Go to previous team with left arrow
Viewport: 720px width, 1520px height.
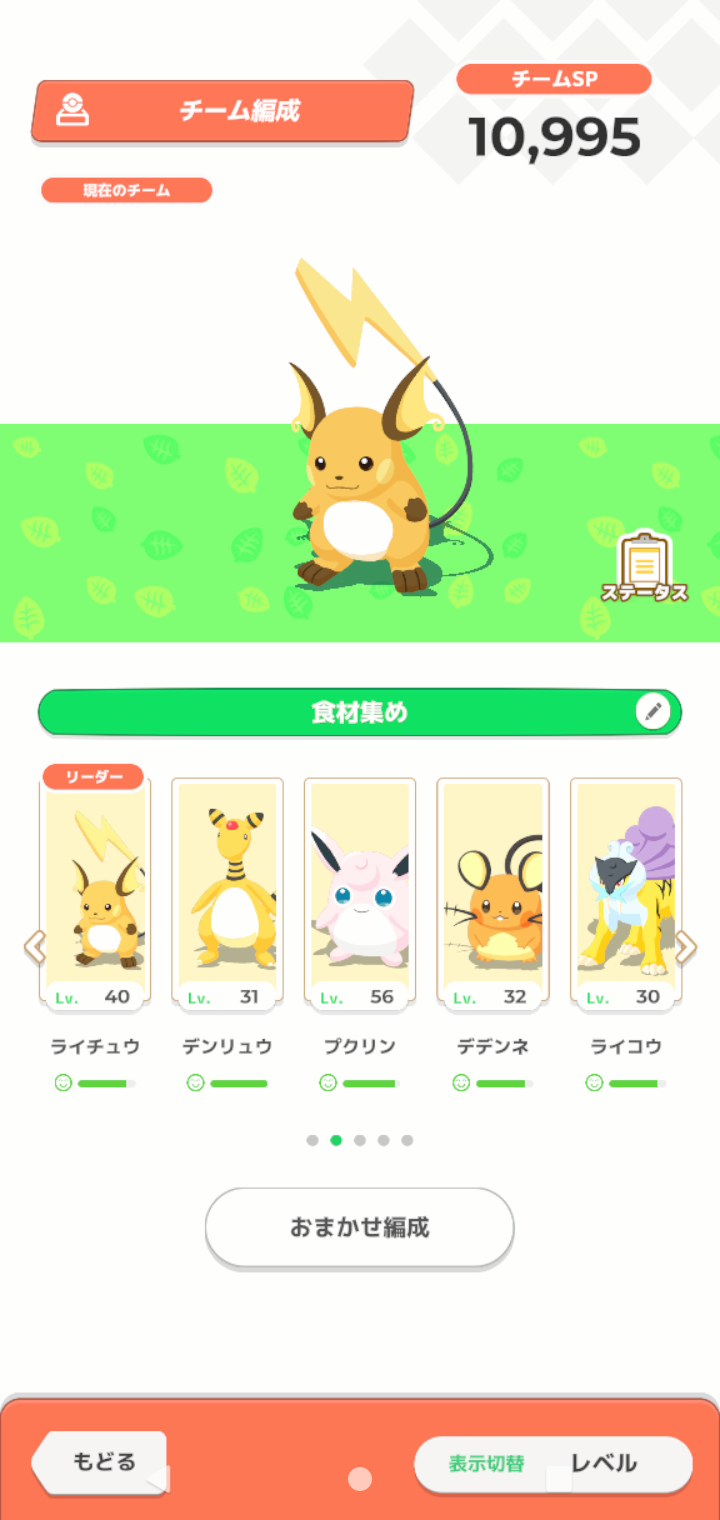pyautogui.click(x=34, y=946)
